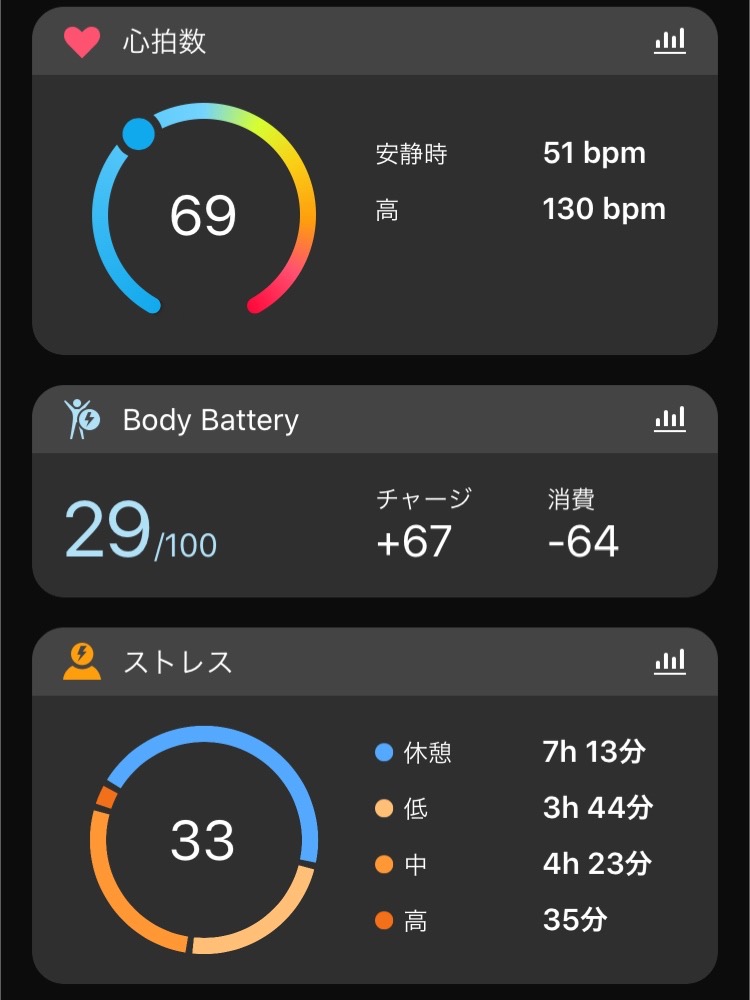Tap the Body Battery title text

click(209, 420)
